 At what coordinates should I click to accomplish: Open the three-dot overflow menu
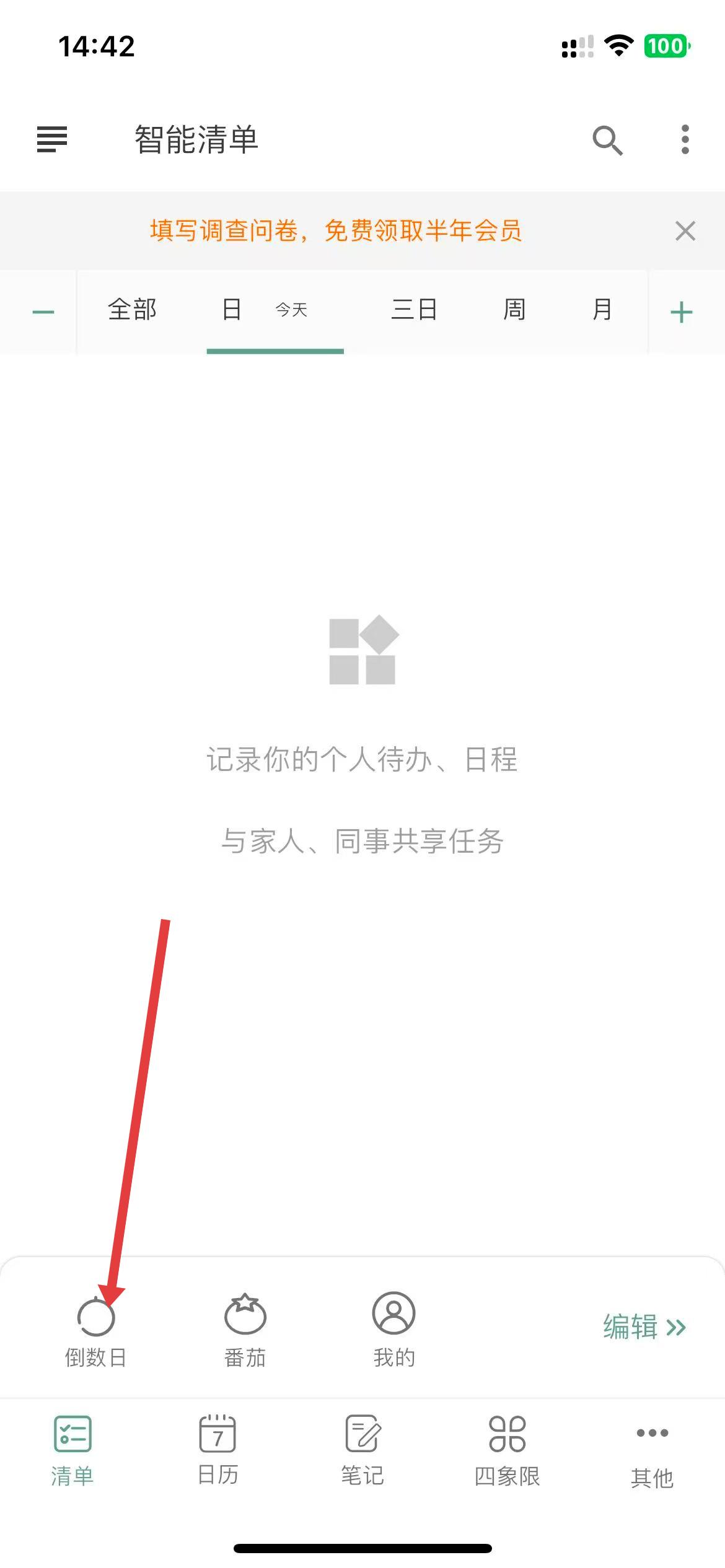pos(685,139)
